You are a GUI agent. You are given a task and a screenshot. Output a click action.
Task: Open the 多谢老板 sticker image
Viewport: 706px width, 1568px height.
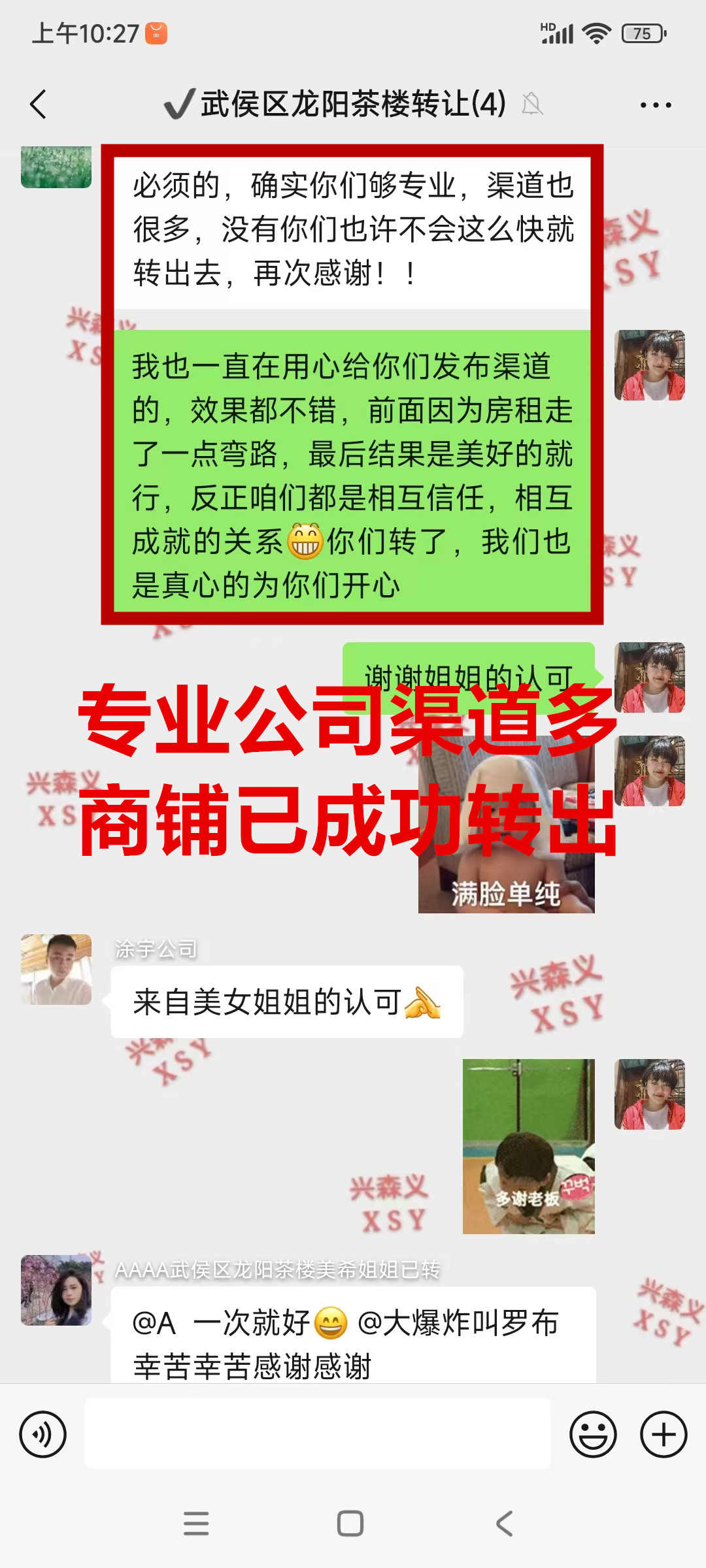[x=528, y=1146]
